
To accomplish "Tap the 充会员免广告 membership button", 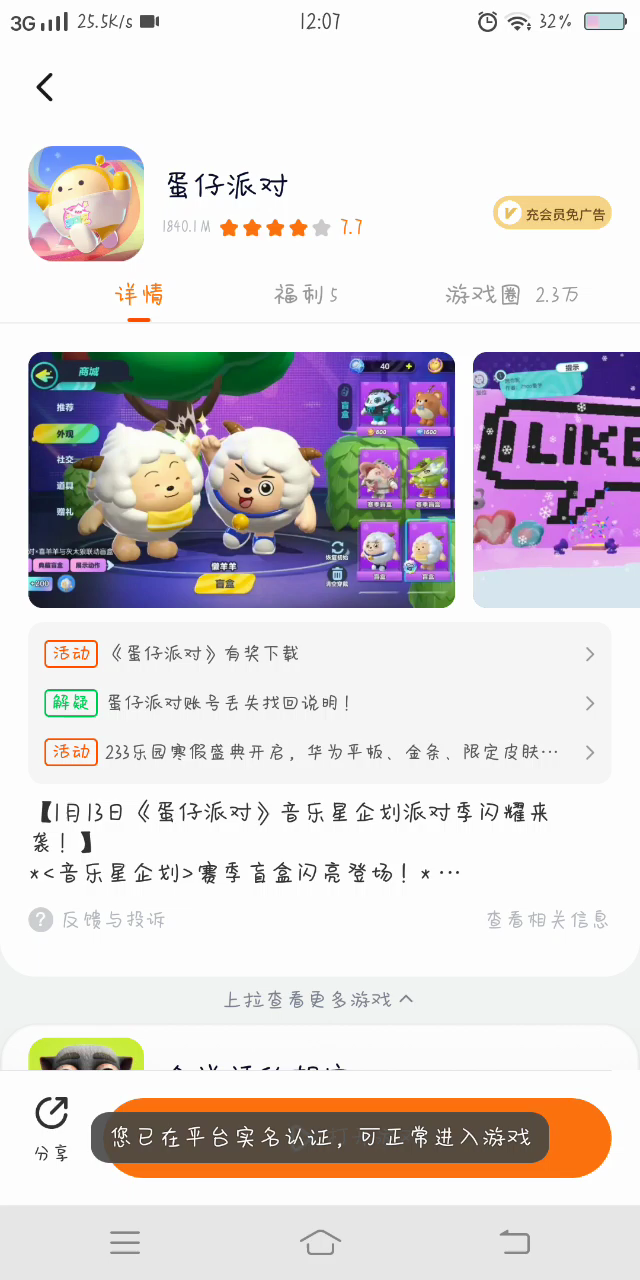I will pyautogui.click(x=551, y=213).
